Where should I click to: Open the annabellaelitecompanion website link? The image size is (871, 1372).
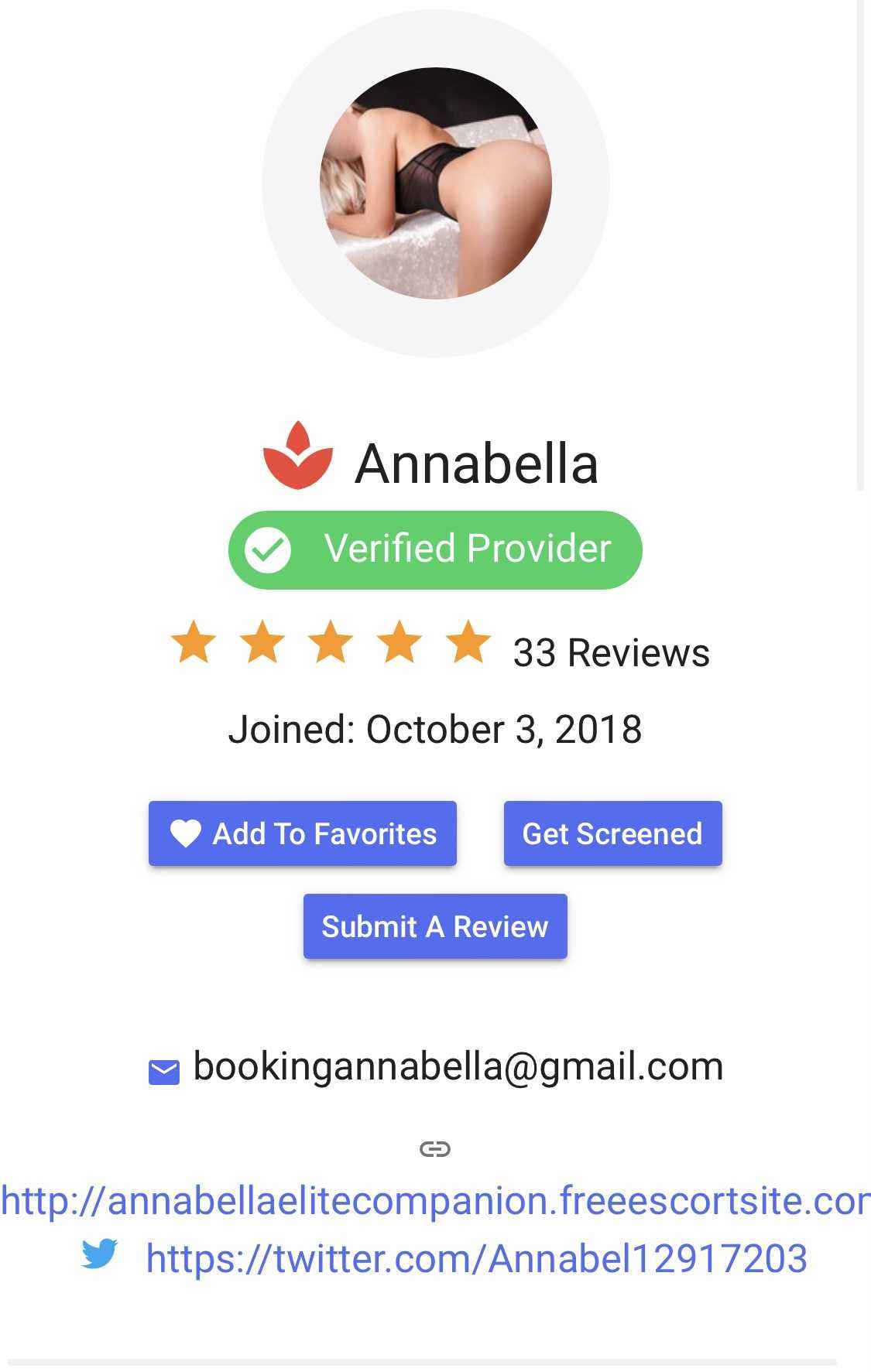coord(435,1200)
